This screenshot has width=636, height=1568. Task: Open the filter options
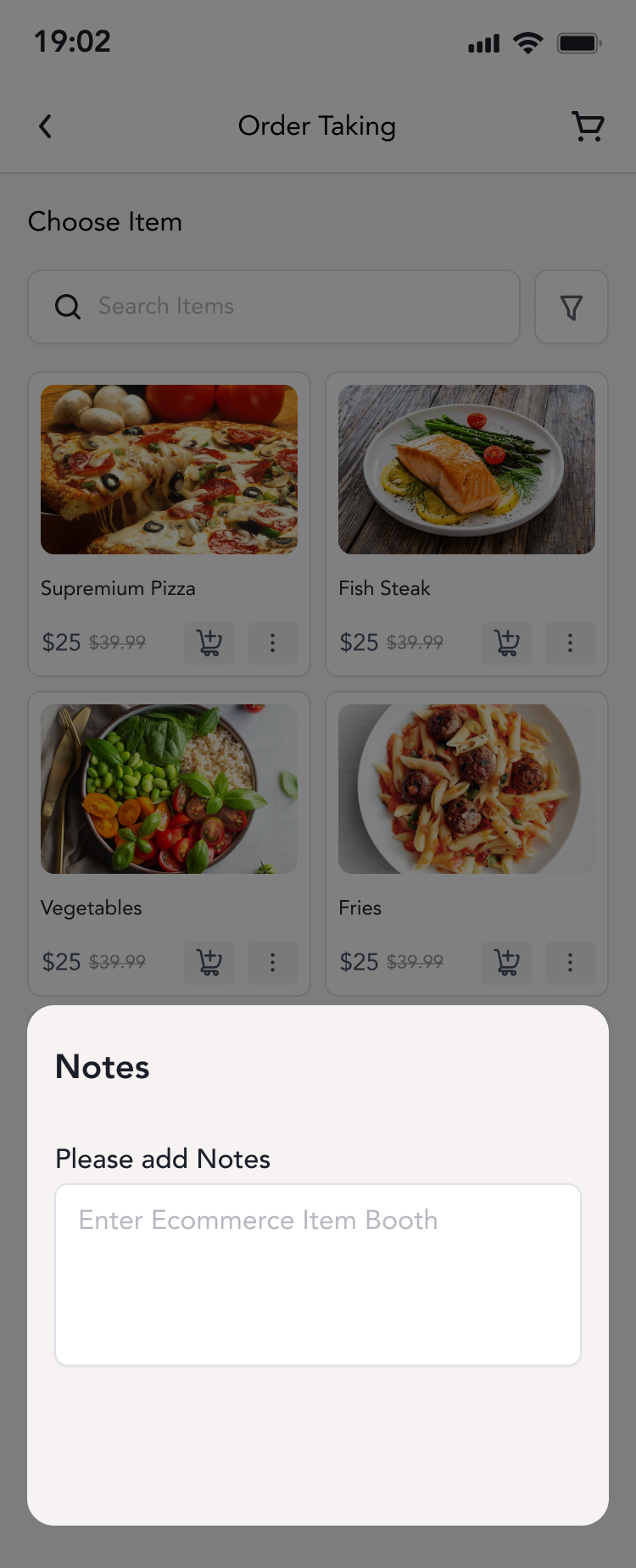tap(571, 307)
